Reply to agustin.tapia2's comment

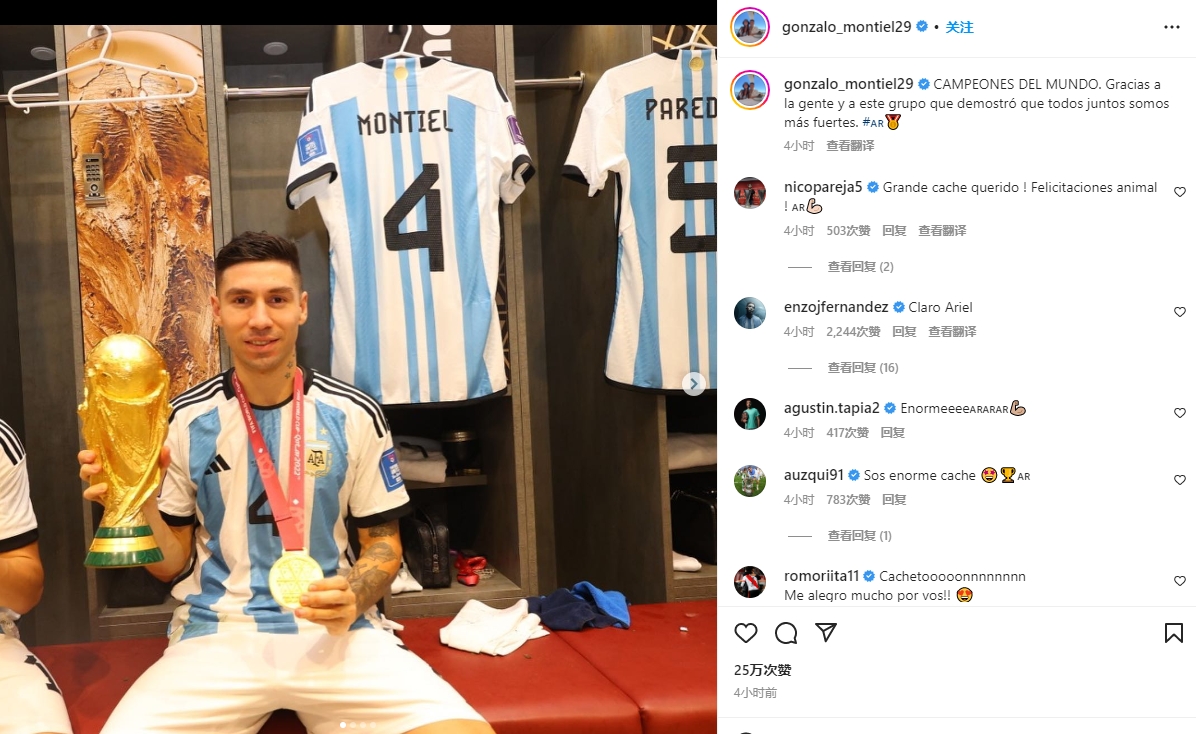pos(892,433)
